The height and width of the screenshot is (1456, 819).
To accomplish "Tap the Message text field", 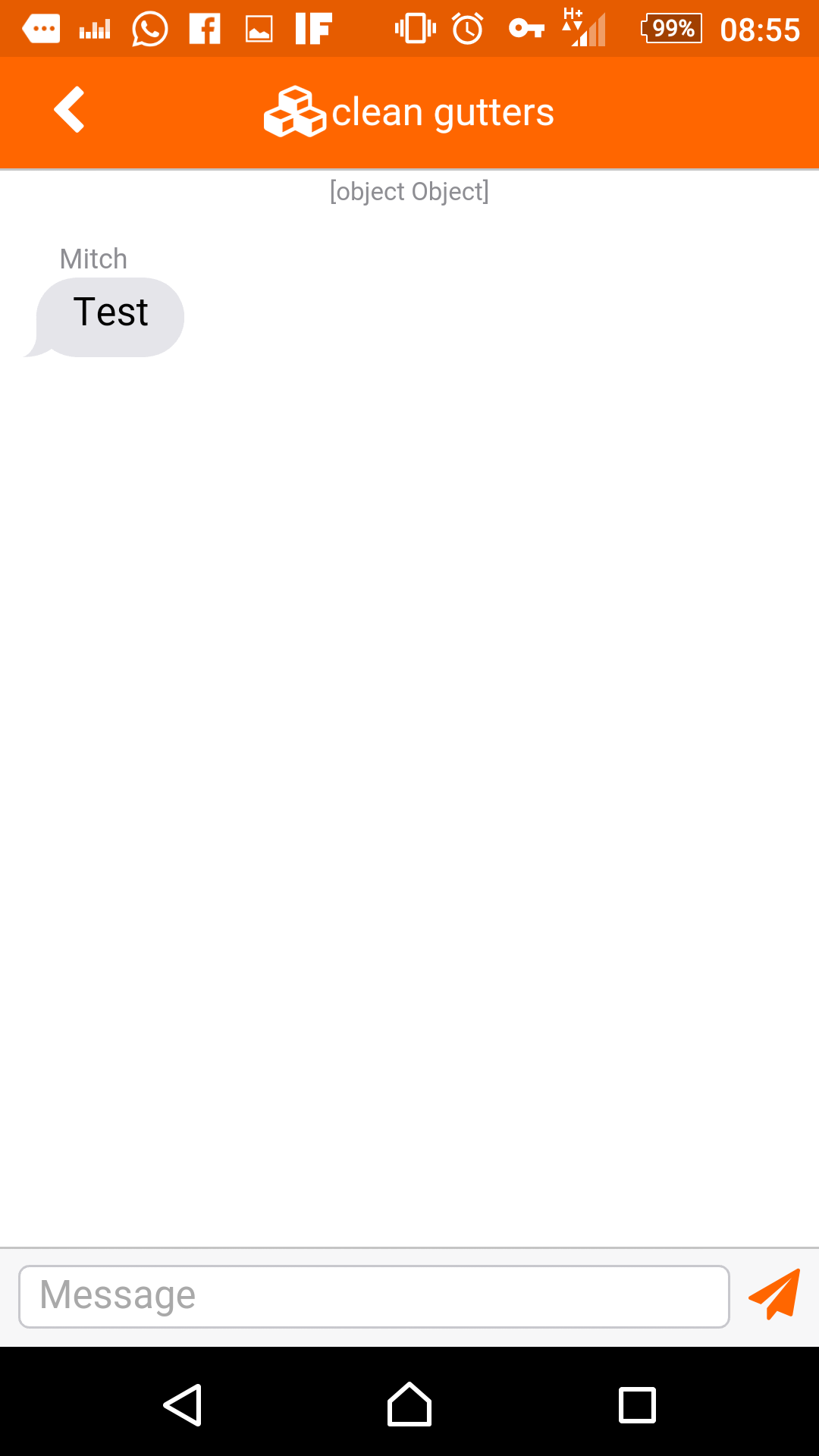I will pyautogui.click(x=374, y=1296).
